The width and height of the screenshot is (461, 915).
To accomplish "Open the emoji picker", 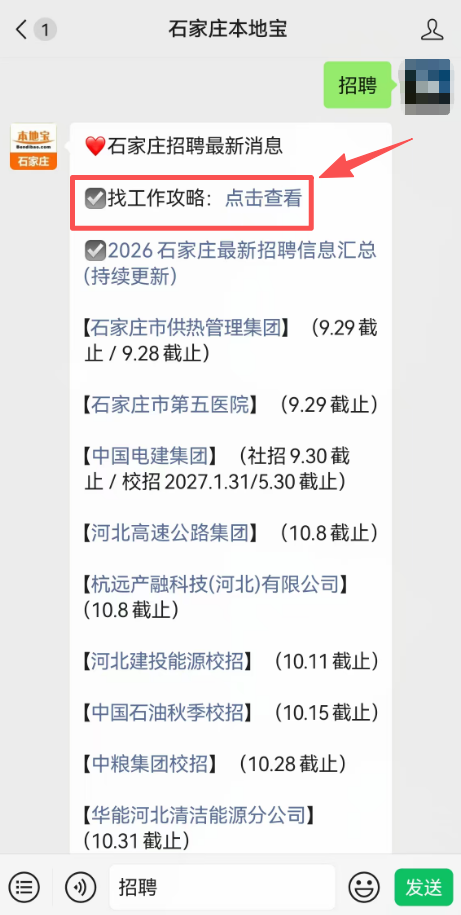I will 364,888.
